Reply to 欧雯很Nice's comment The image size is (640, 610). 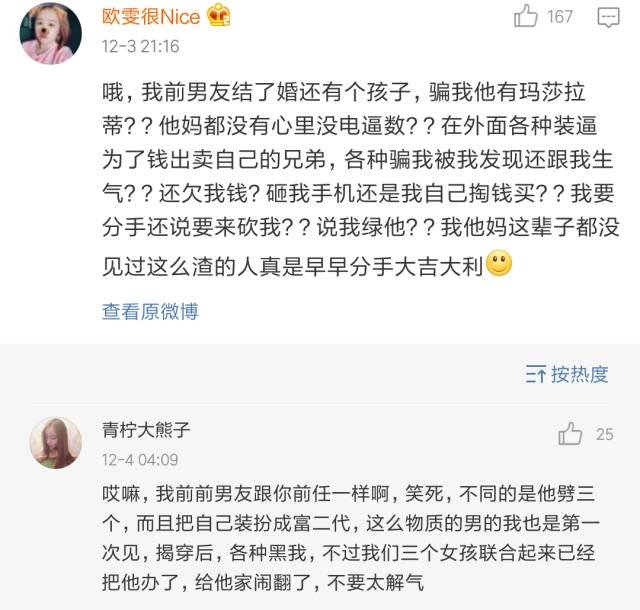[607, 17]
